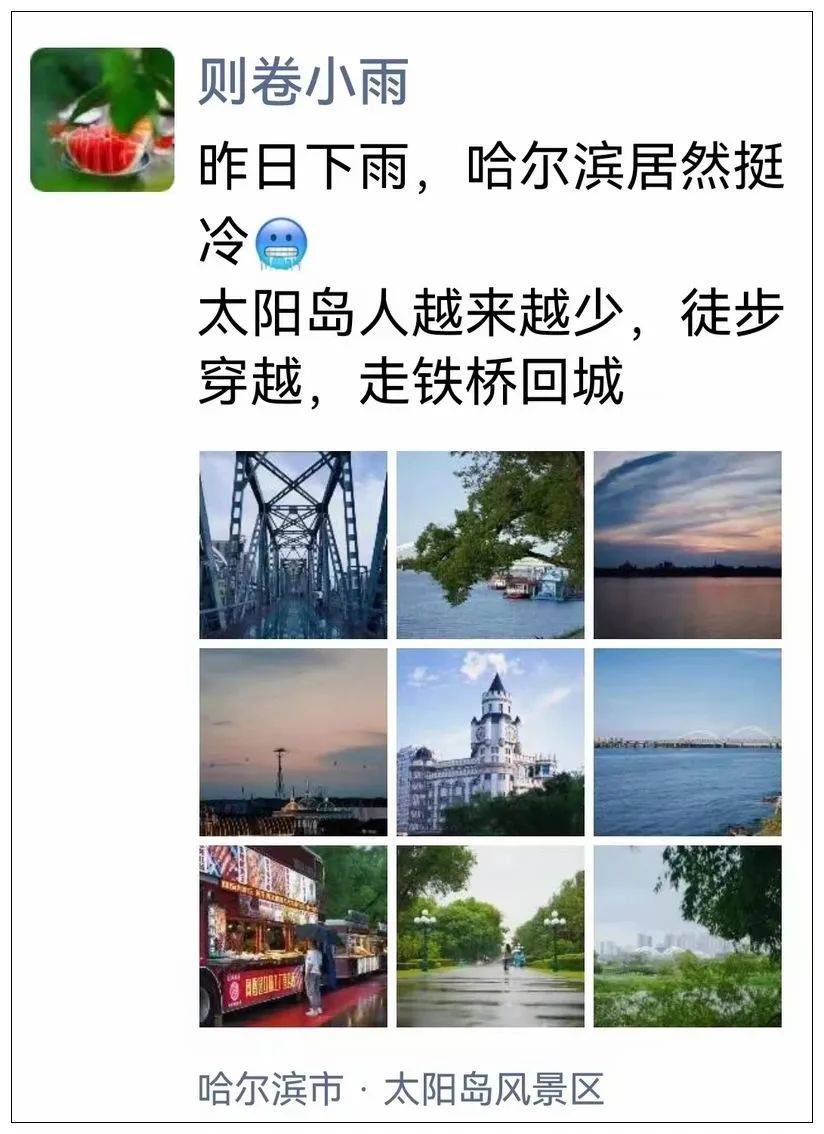Viewport: 824px width, 1134px height.
Task: View the riverside boats photo with tree branches
Action: tap(490, 544)
